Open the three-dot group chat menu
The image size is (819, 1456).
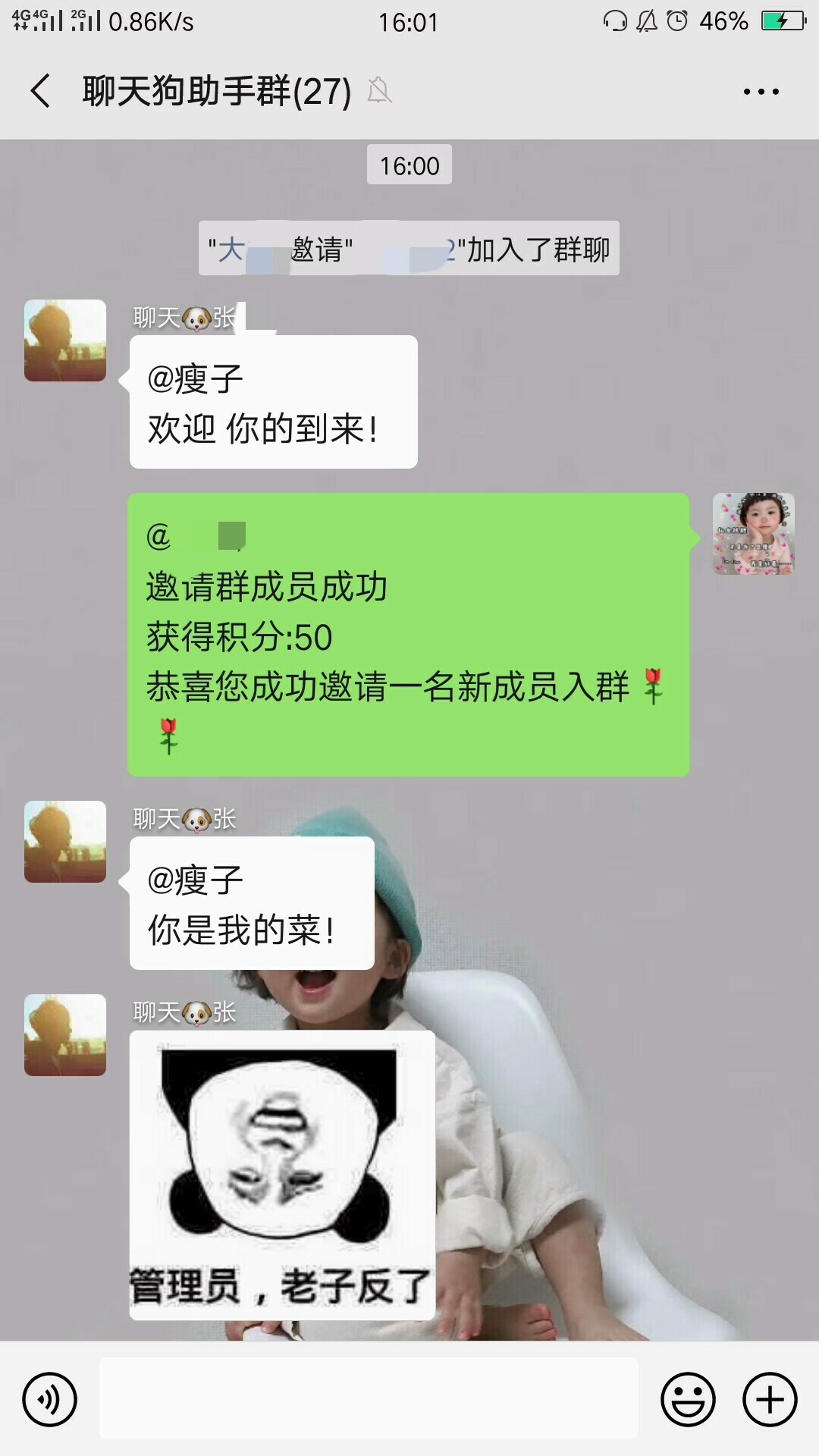click(761, 92)
